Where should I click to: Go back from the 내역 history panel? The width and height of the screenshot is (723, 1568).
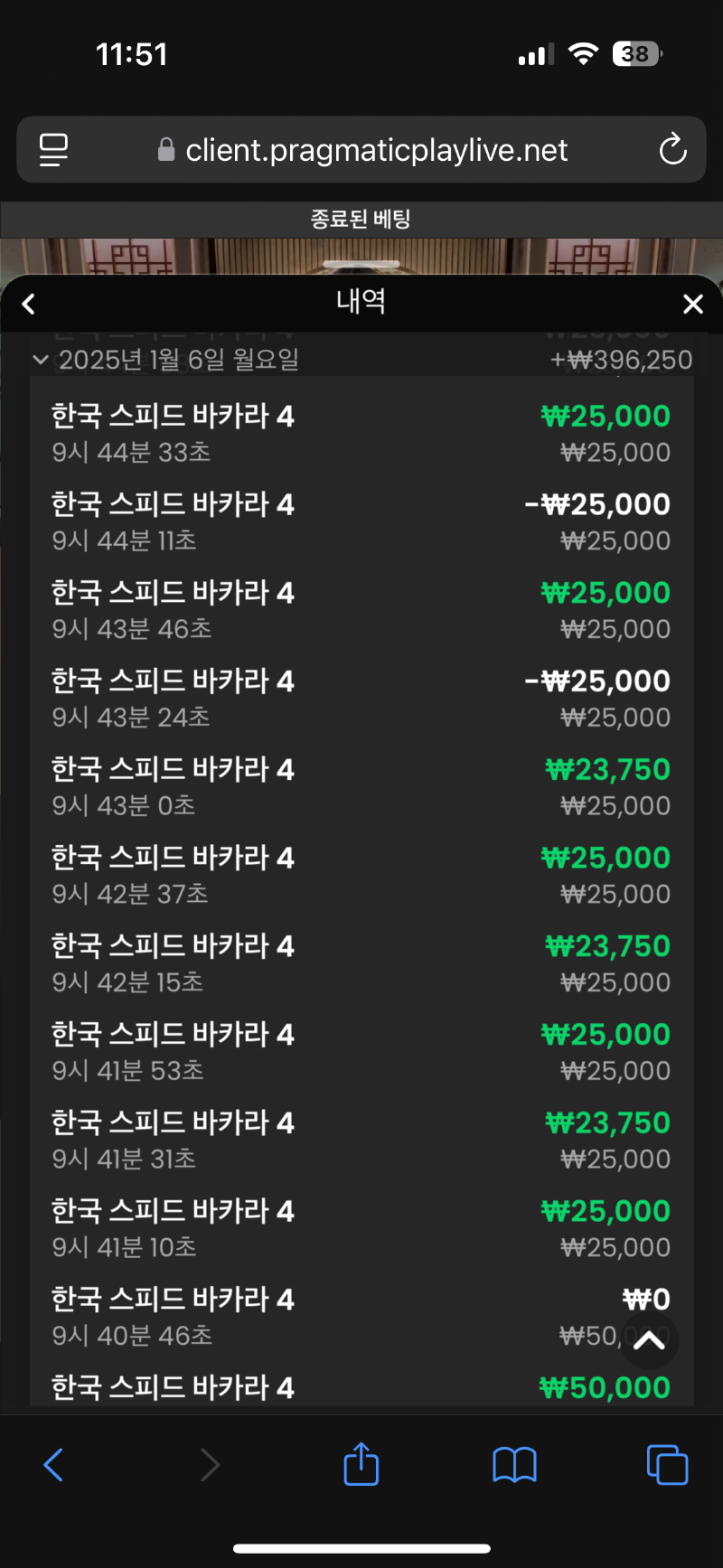pyautogui.click(x=29, y=305)
